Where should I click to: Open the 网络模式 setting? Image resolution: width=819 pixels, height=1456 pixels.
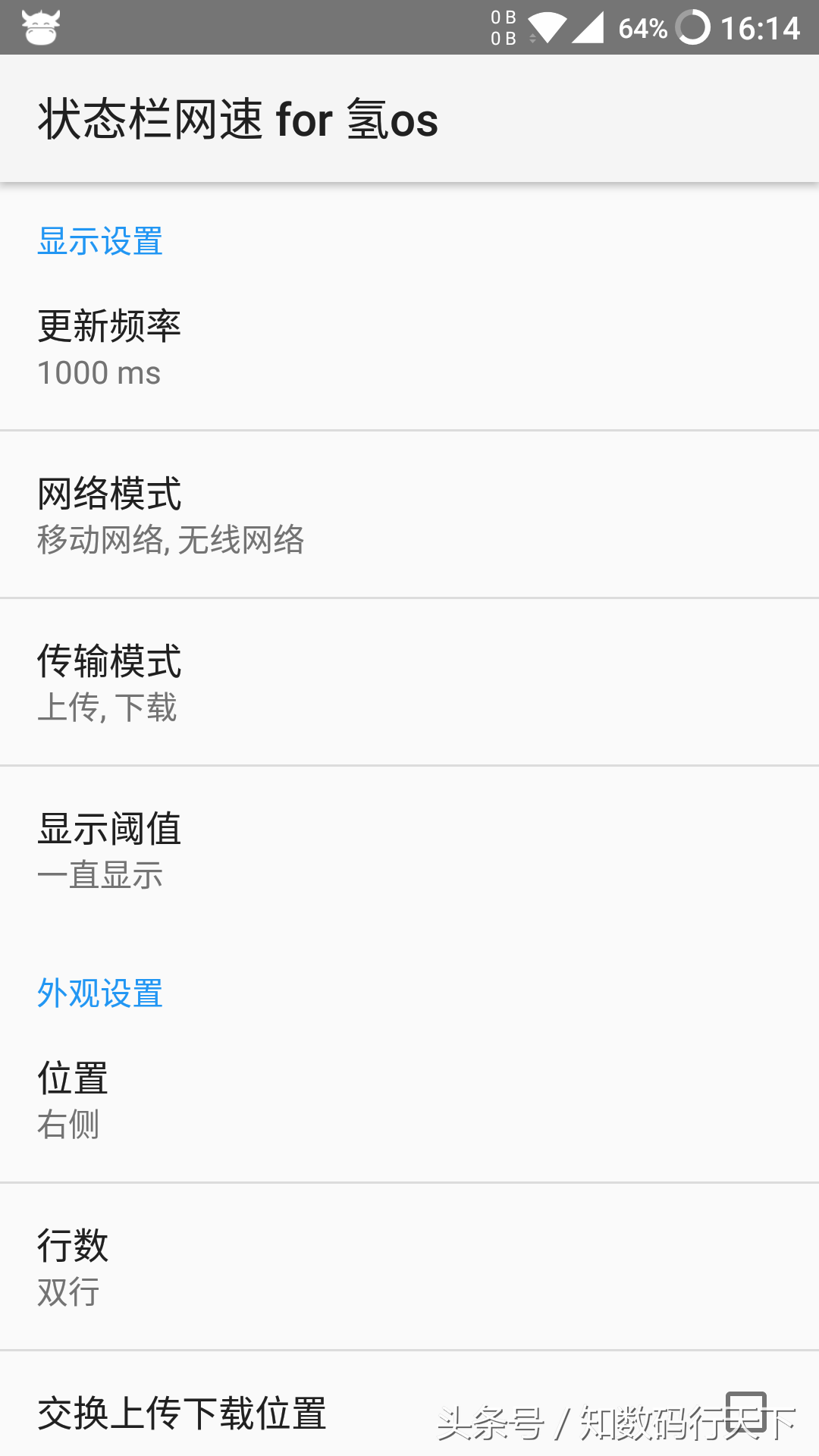coord(409,515)
